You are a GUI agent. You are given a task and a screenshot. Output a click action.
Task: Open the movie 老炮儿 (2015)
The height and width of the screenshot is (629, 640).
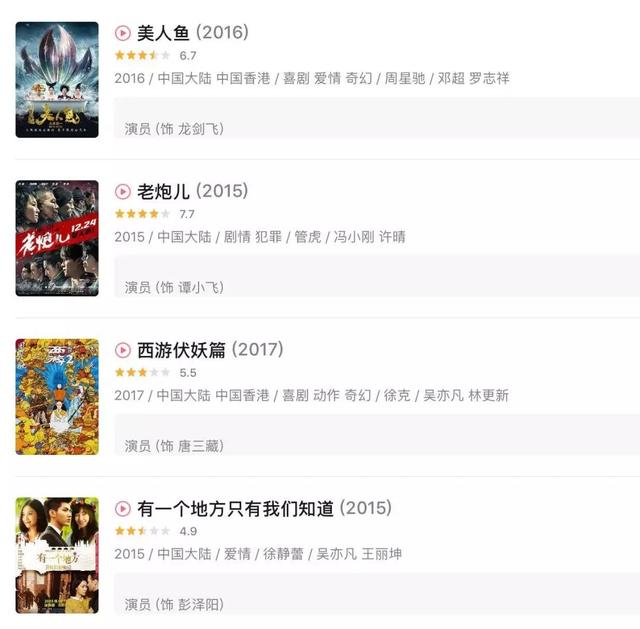[x=192, y=191]
